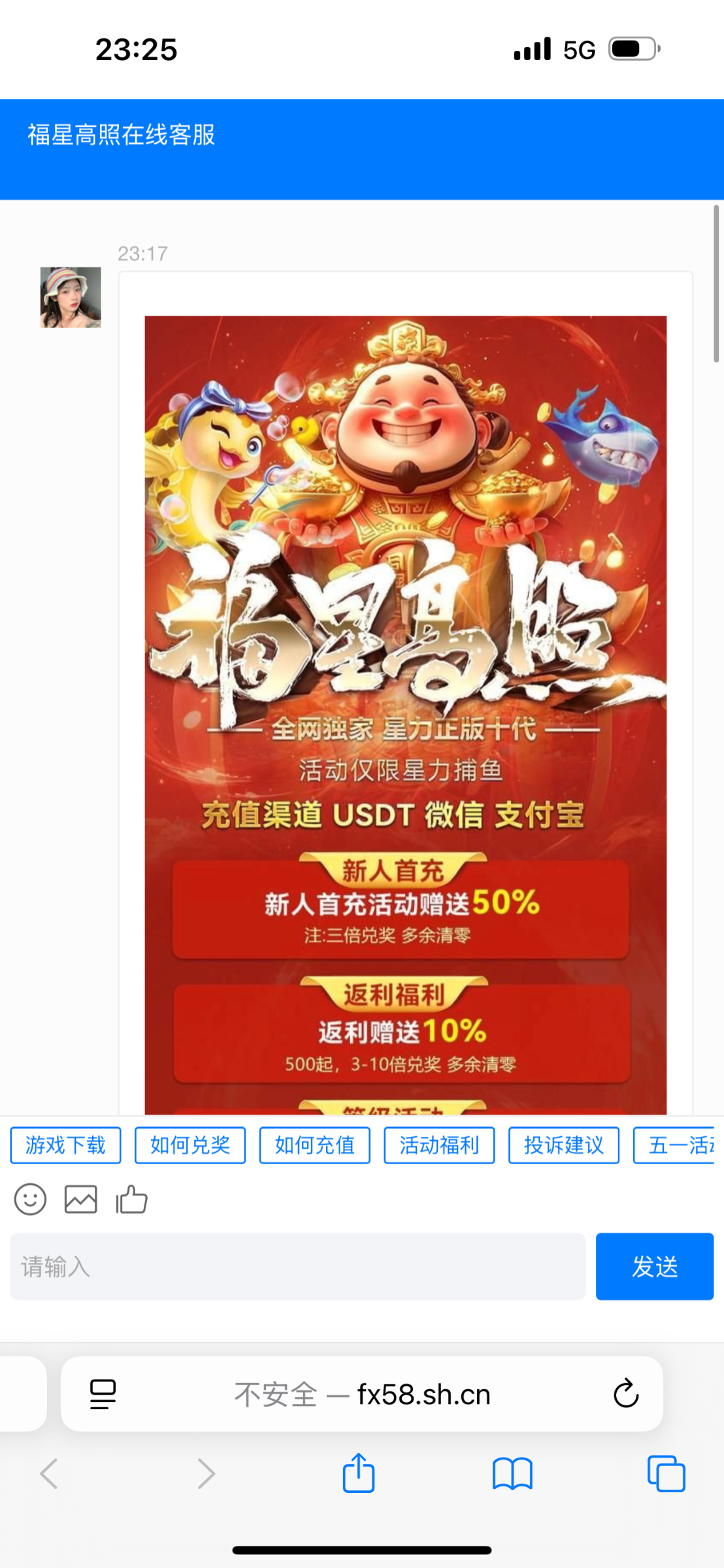724x1568 pixels.
Task: Focus the 请输入 message field
Action: pos(297,1267)
